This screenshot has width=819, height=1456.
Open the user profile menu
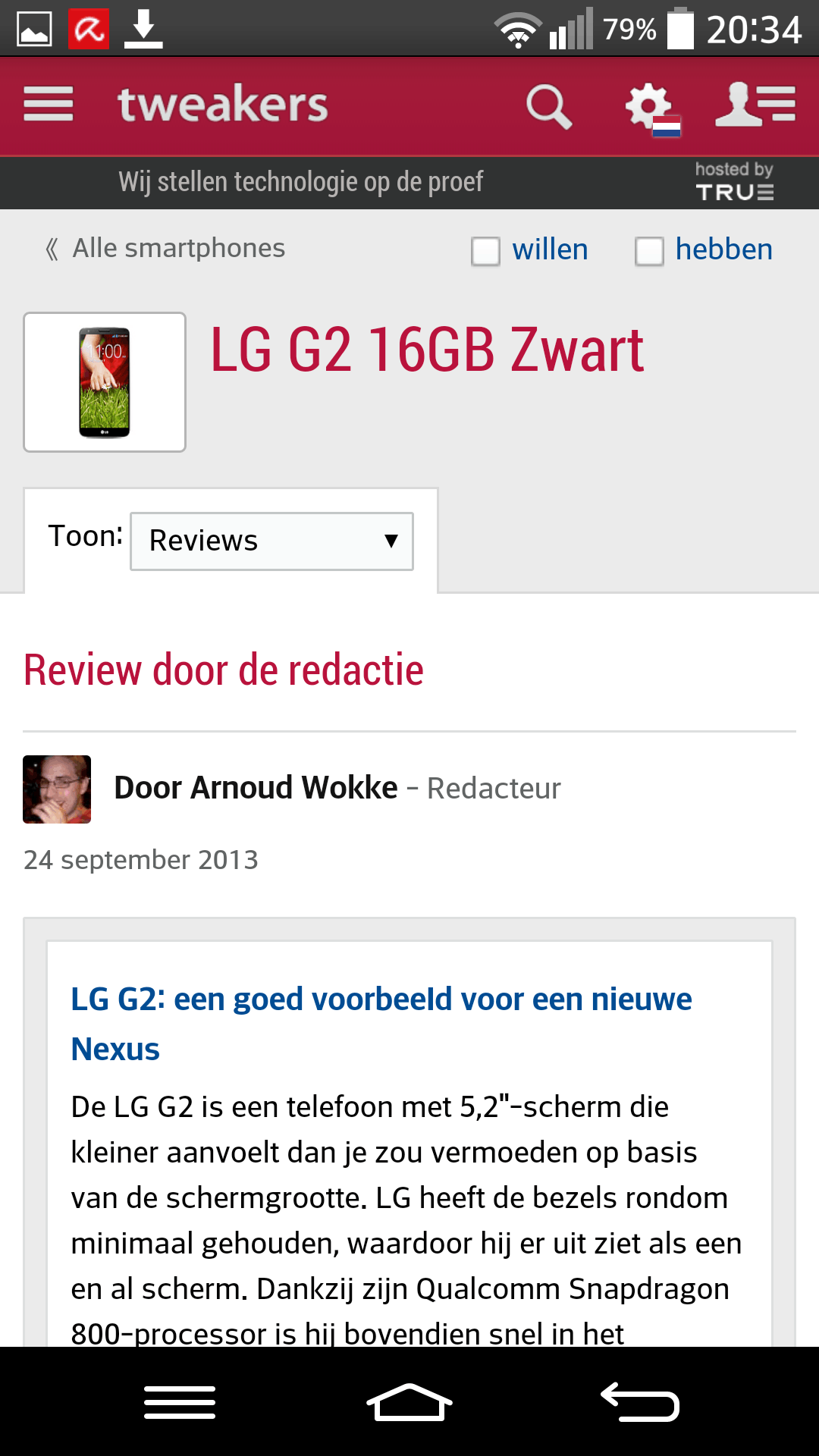point(755,105)
